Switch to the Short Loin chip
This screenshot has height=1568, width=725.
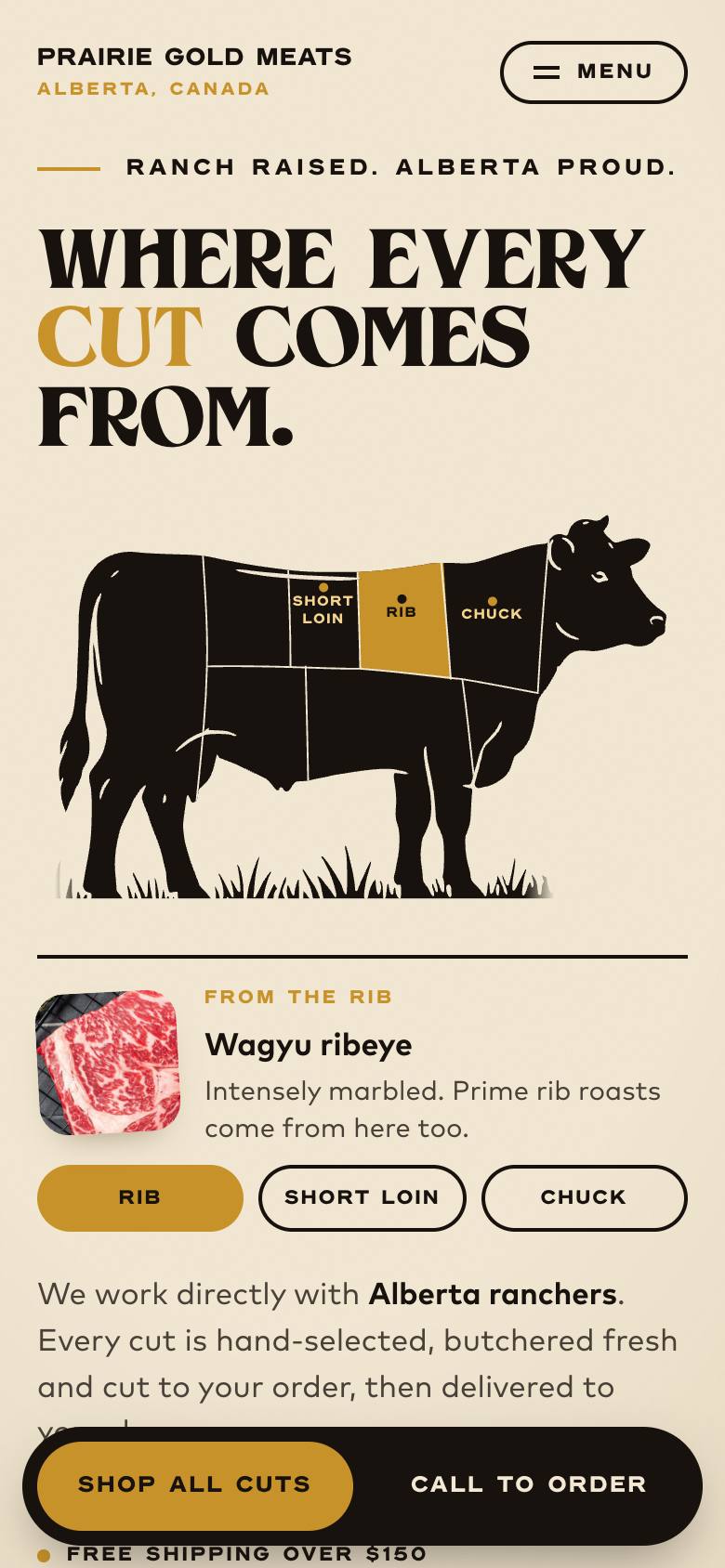click(x=362, y=1197)
